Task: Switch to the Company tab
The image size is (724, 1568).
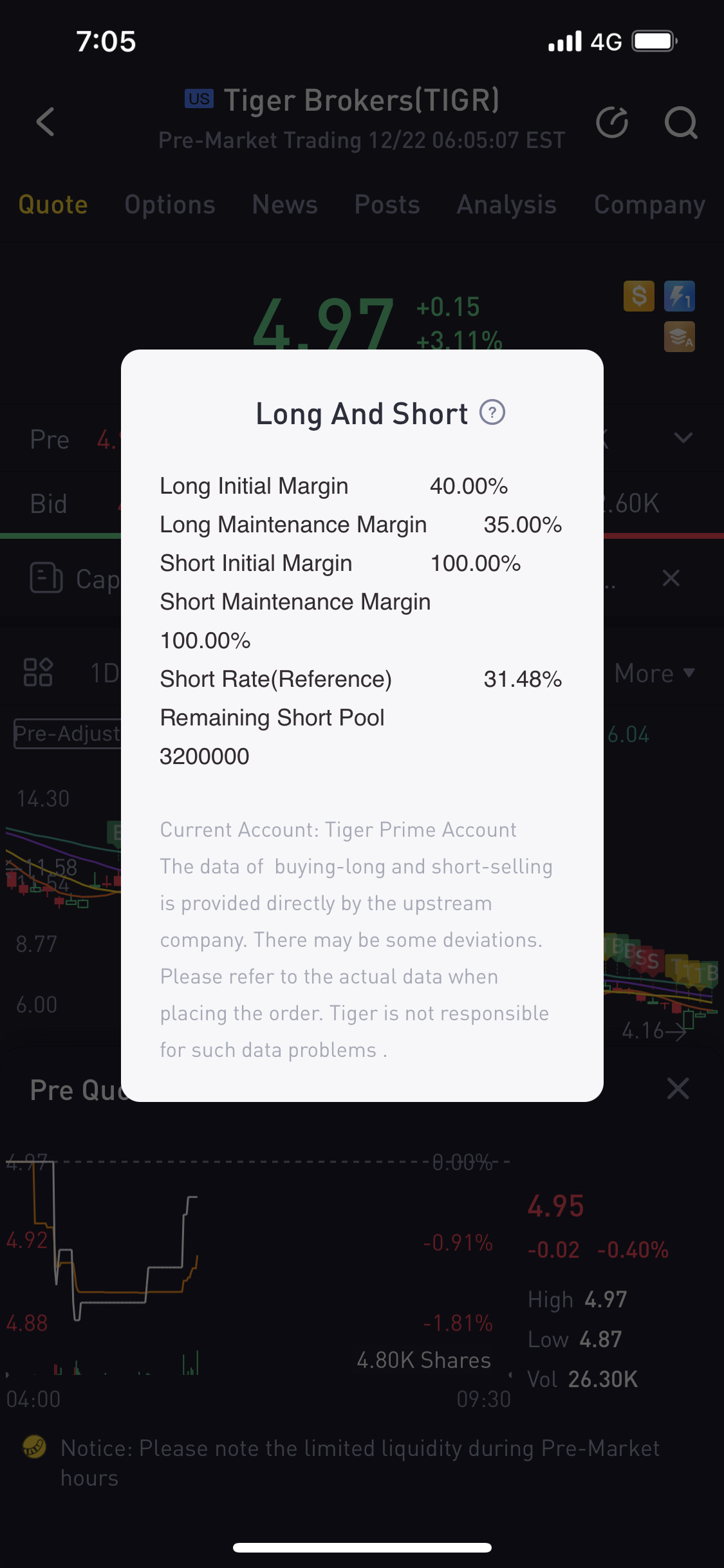Action: point(649,205)
